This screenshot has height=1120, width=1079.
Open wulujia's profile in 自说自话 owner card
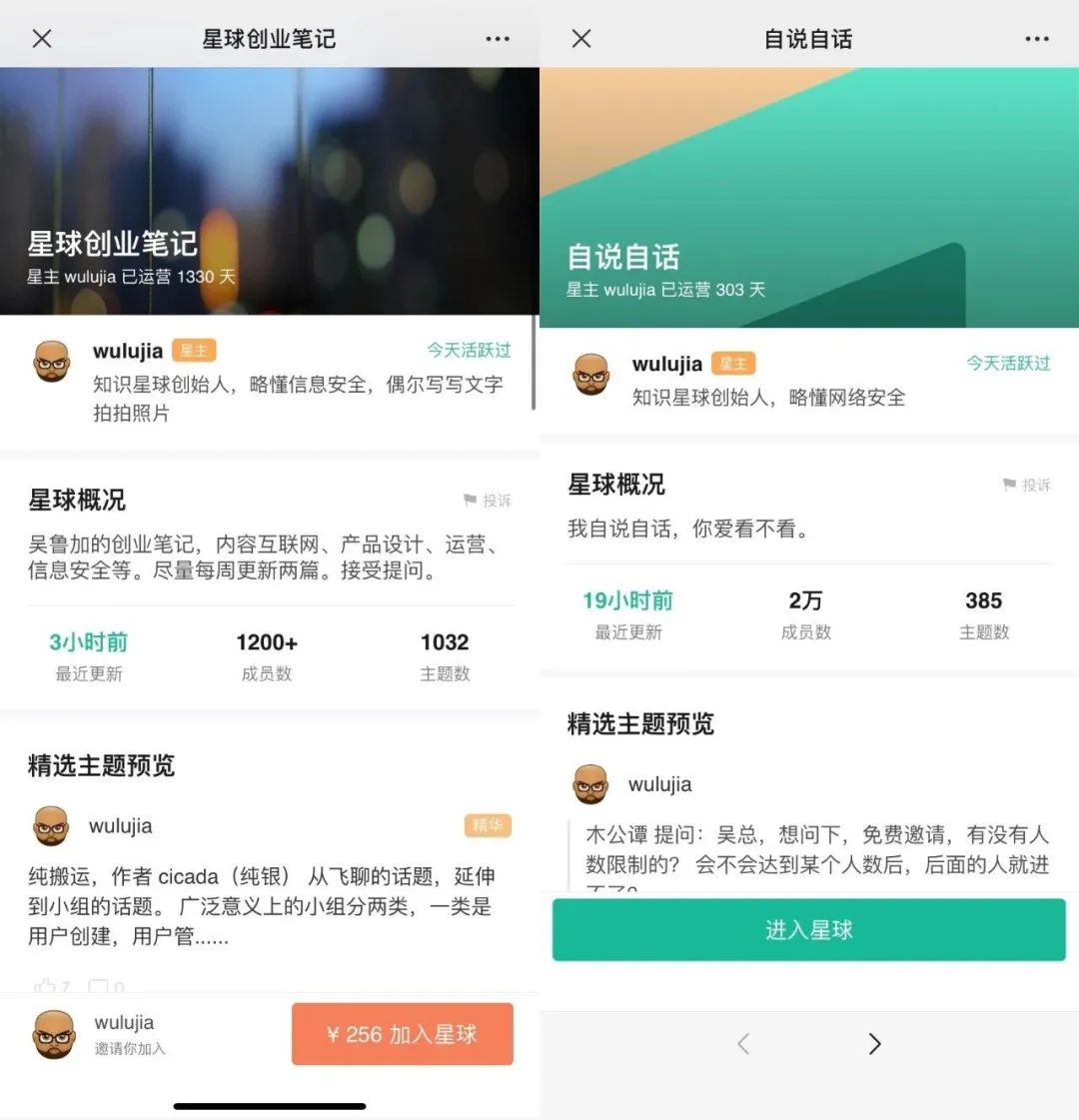[x=590, y=375]
